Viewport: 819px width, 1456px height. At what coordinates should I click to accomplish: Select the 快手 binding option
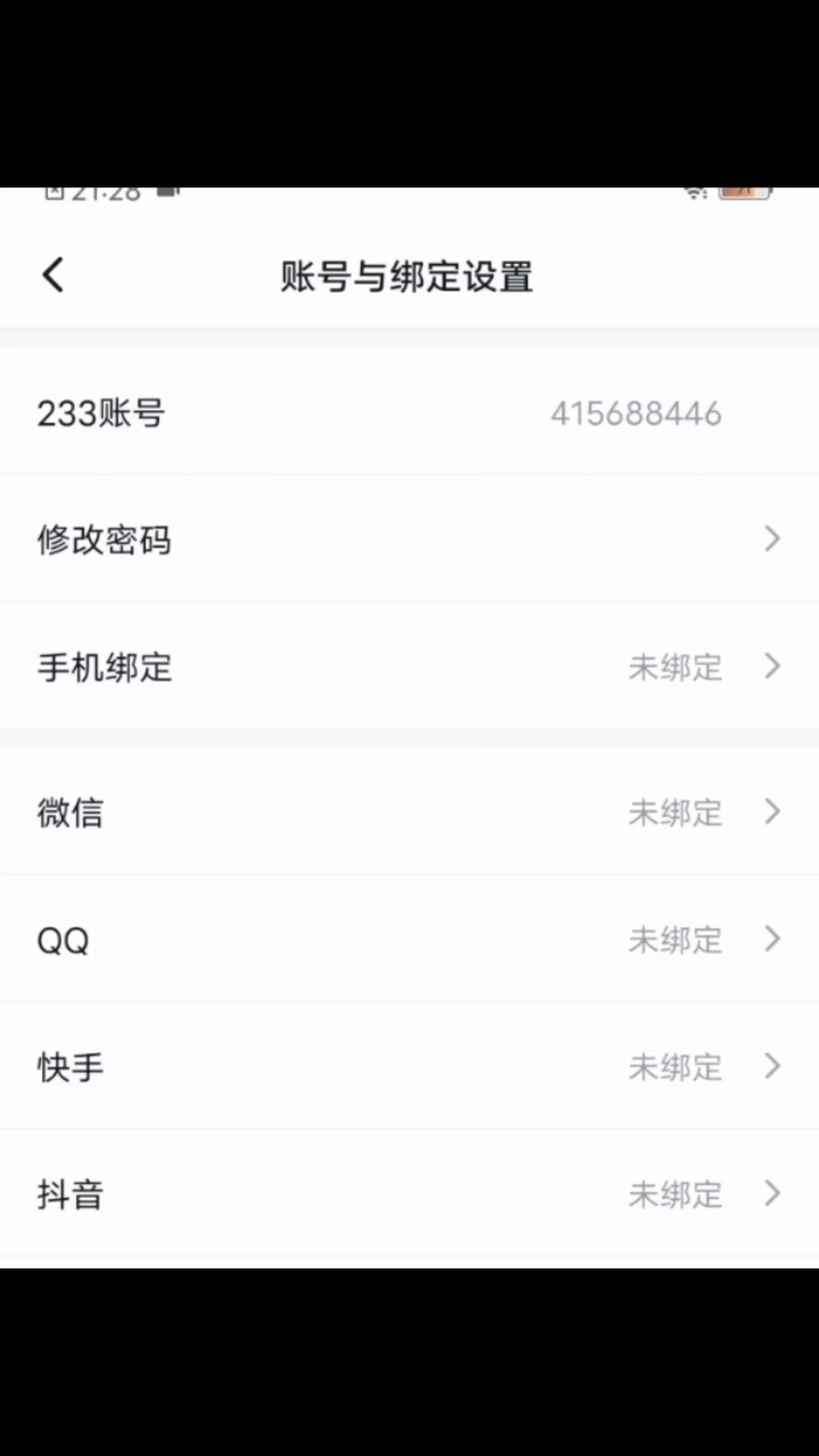pos(409,1067)
